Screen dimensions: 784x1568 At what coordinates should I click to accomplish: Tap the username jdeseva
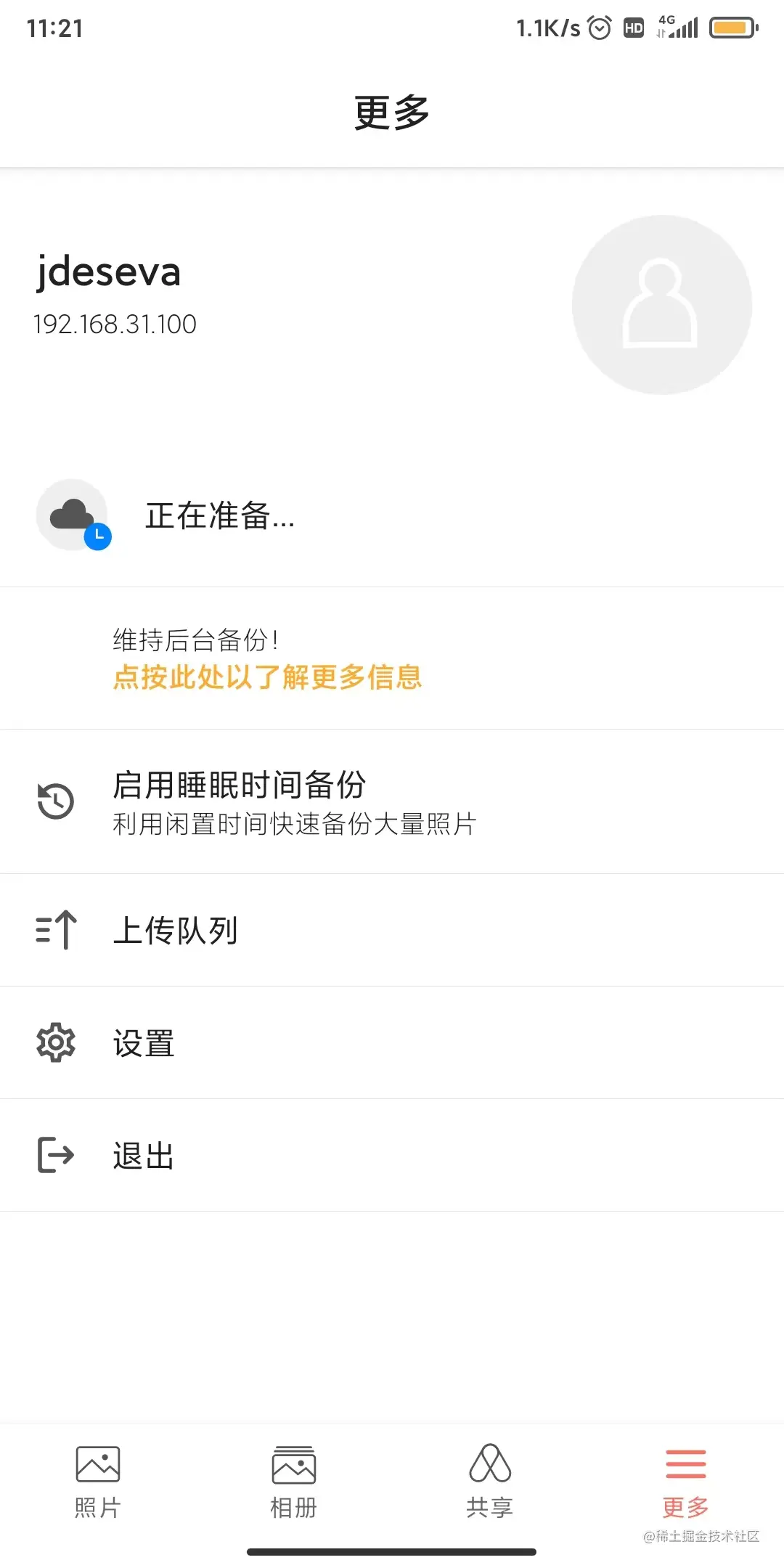(108, 272)
